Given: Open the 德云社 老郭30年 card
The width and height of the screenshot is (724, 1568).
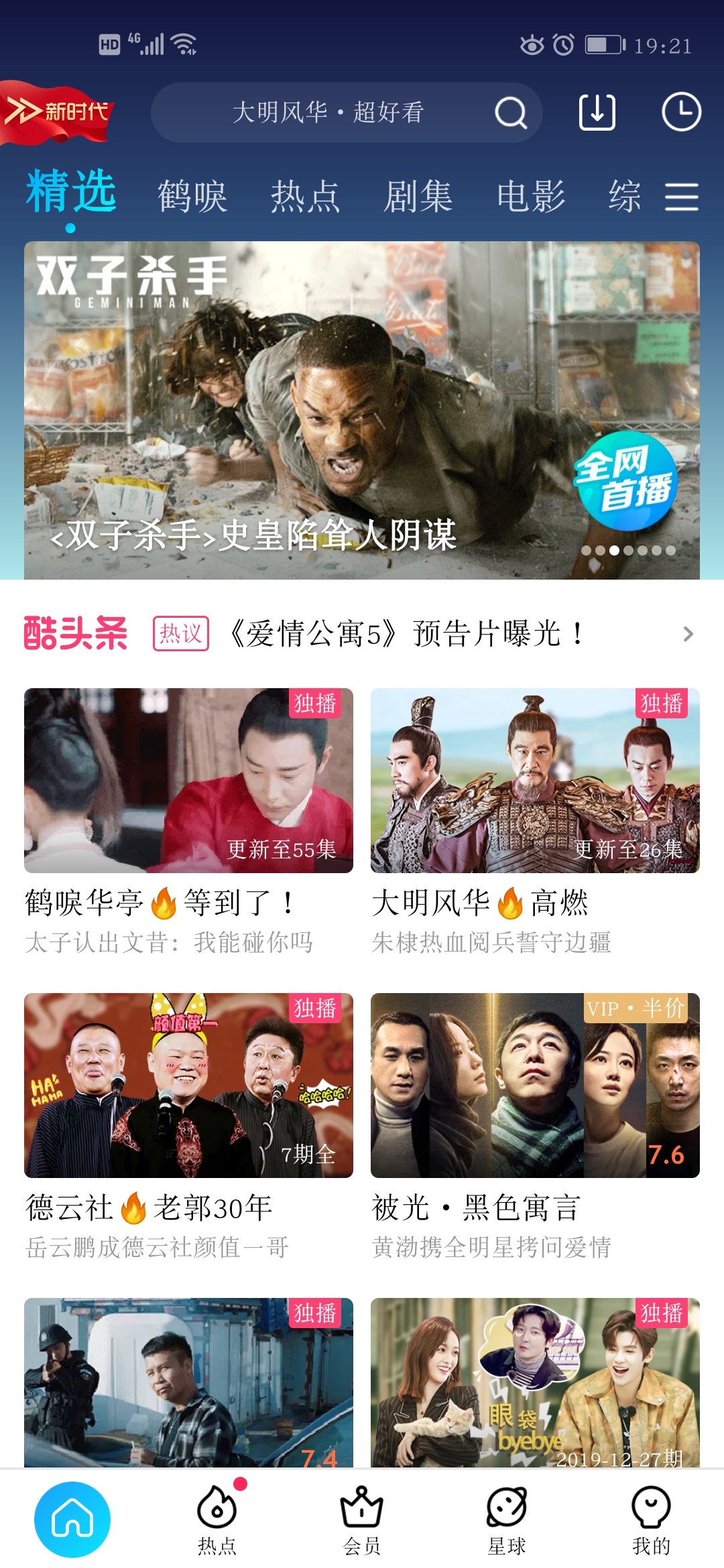Looking at the screenshot, I should (188, 1086).
